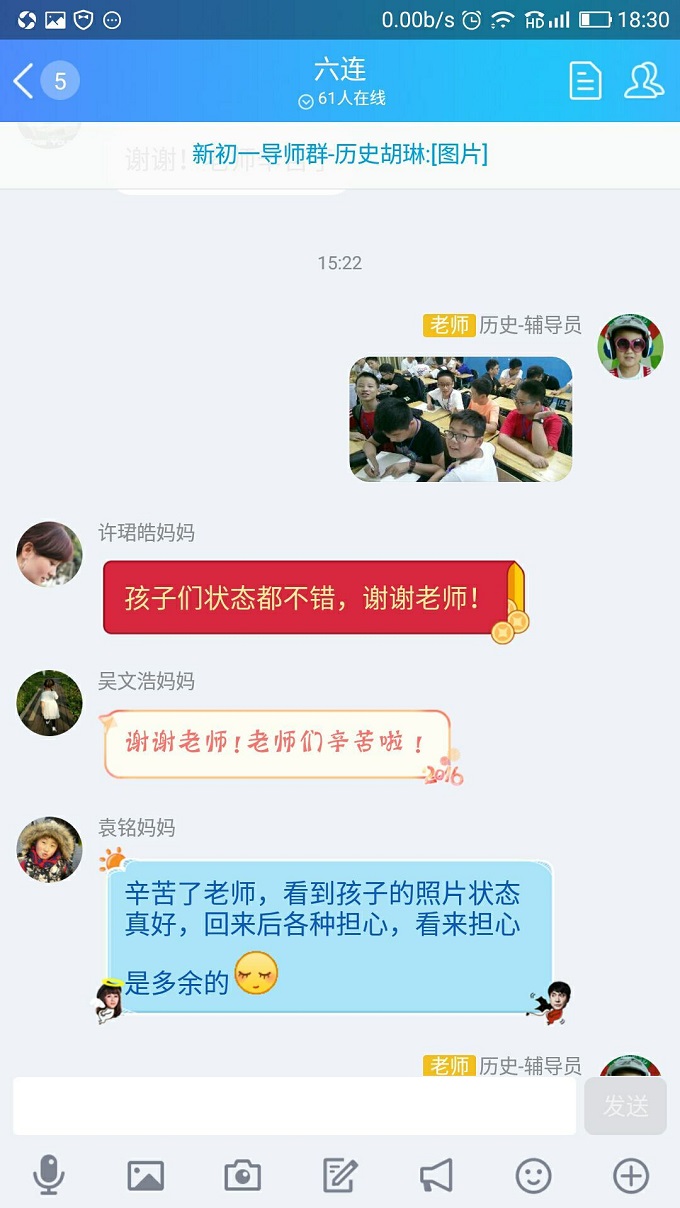Open 吴文浩妈妈's profile avatar

point(49,702)
